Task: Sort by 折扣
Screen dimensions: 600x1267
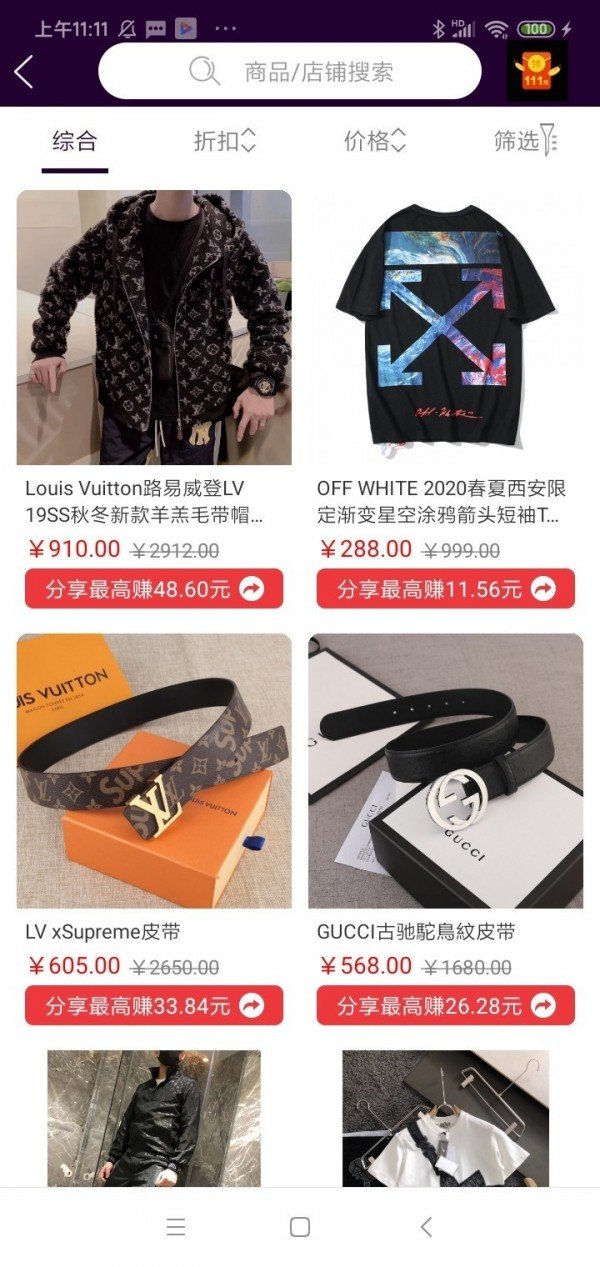Action: click(224, 141)
